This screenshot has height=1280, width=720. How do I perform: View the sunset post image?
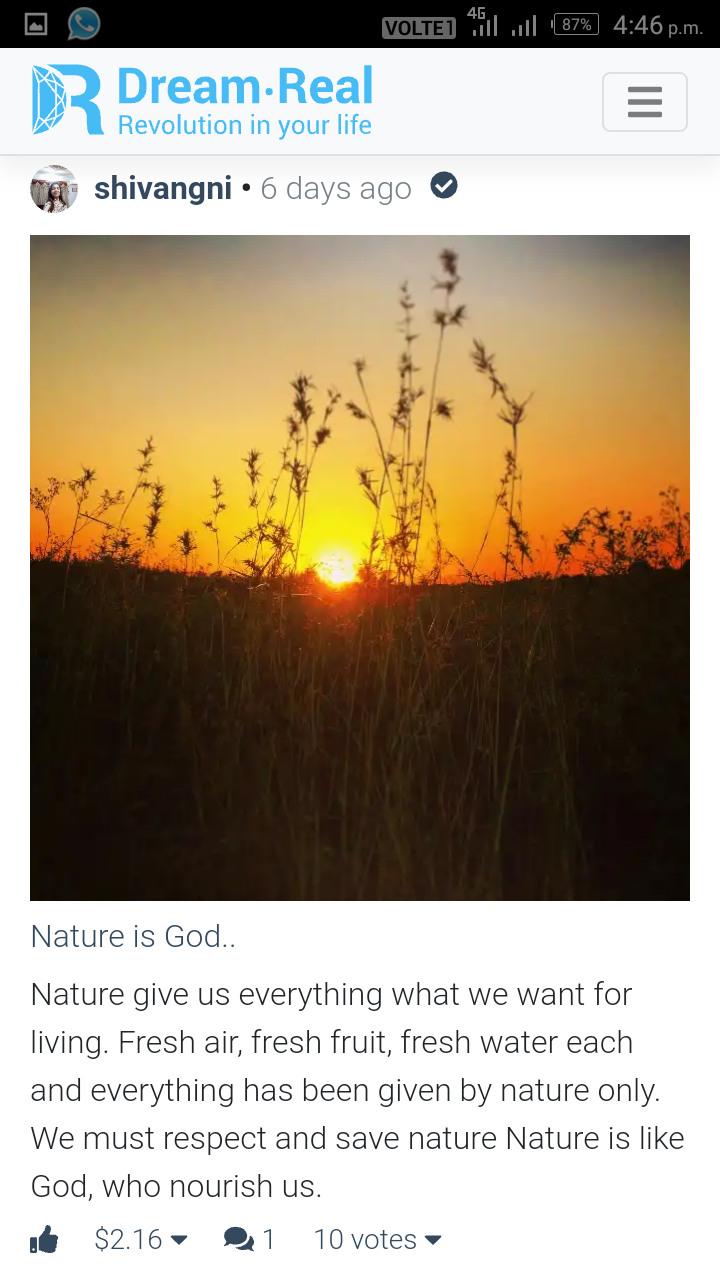click(360, 566)
